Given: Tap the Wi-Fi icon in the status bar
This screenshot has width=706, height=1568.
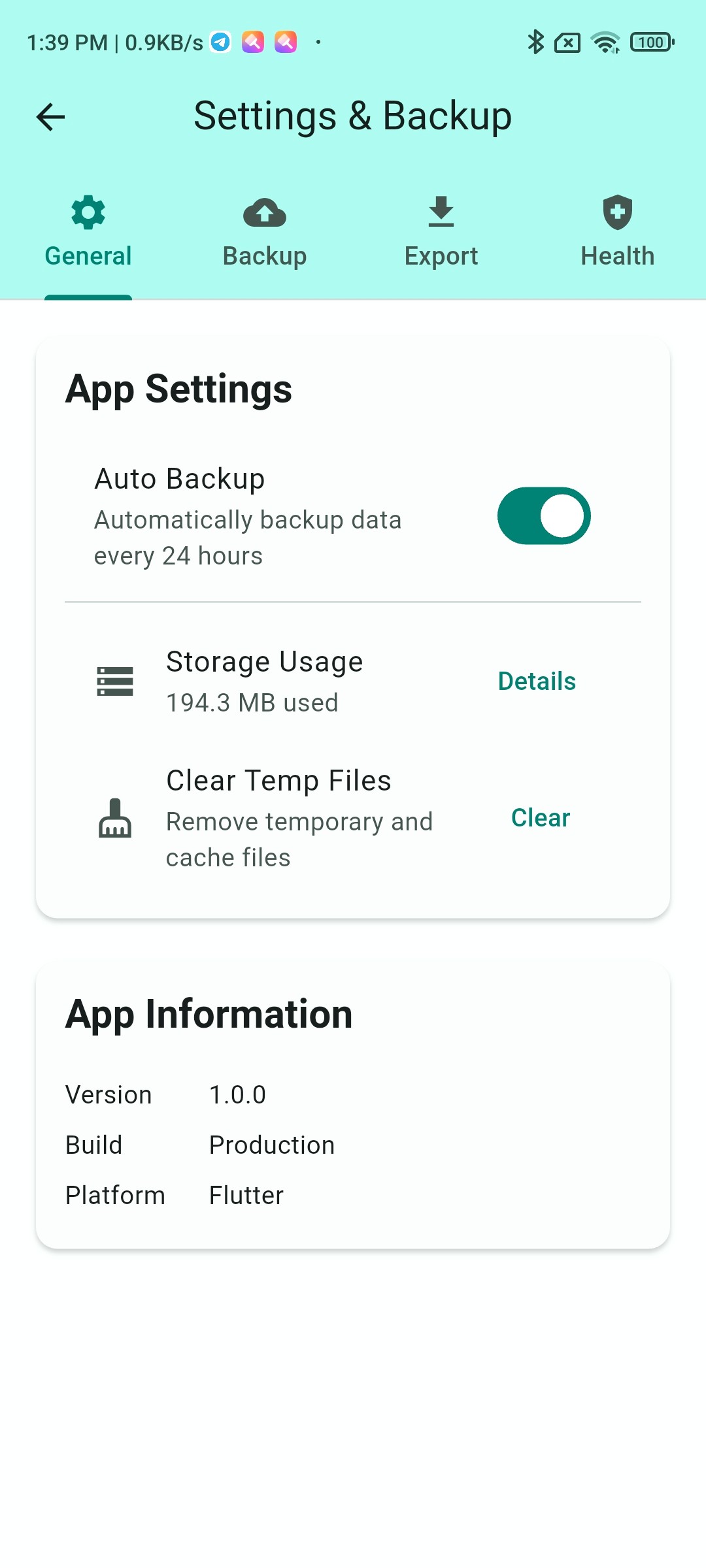Looking at the screenshot, I should pyautogui.click(x=603, y=41).
